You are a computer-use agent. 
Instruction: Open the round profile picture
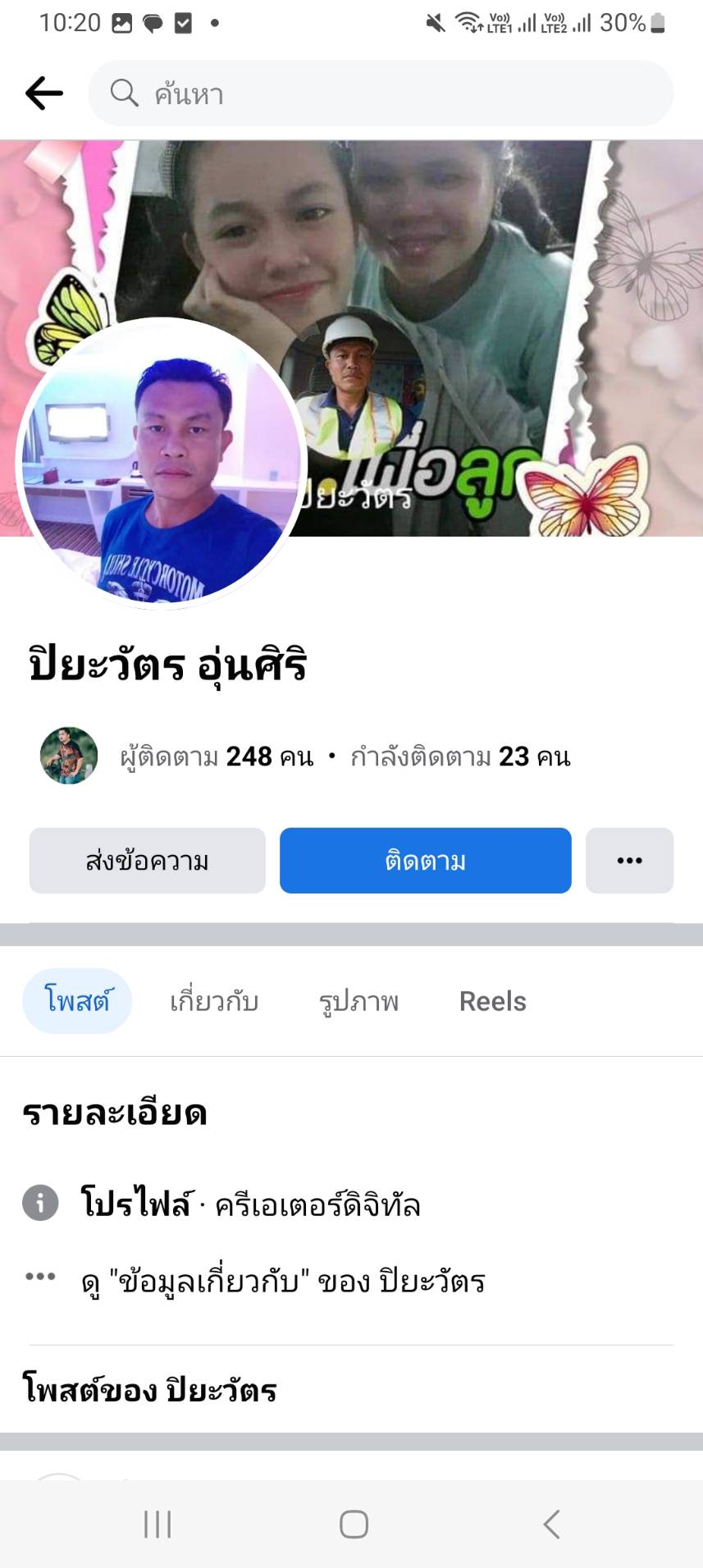162,463
